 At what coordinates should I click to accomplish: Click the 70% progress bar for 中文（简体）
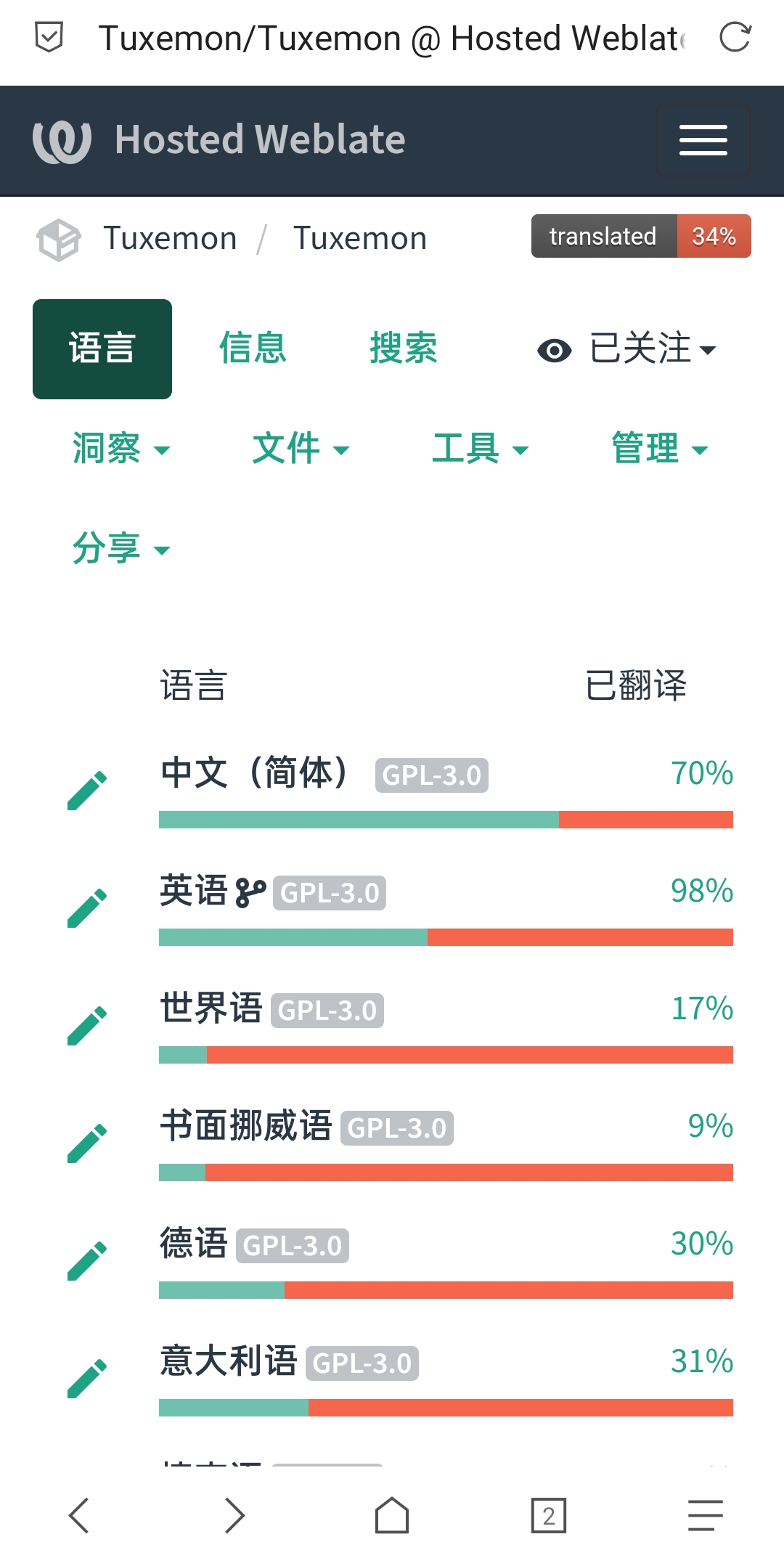tap(446, 819)
